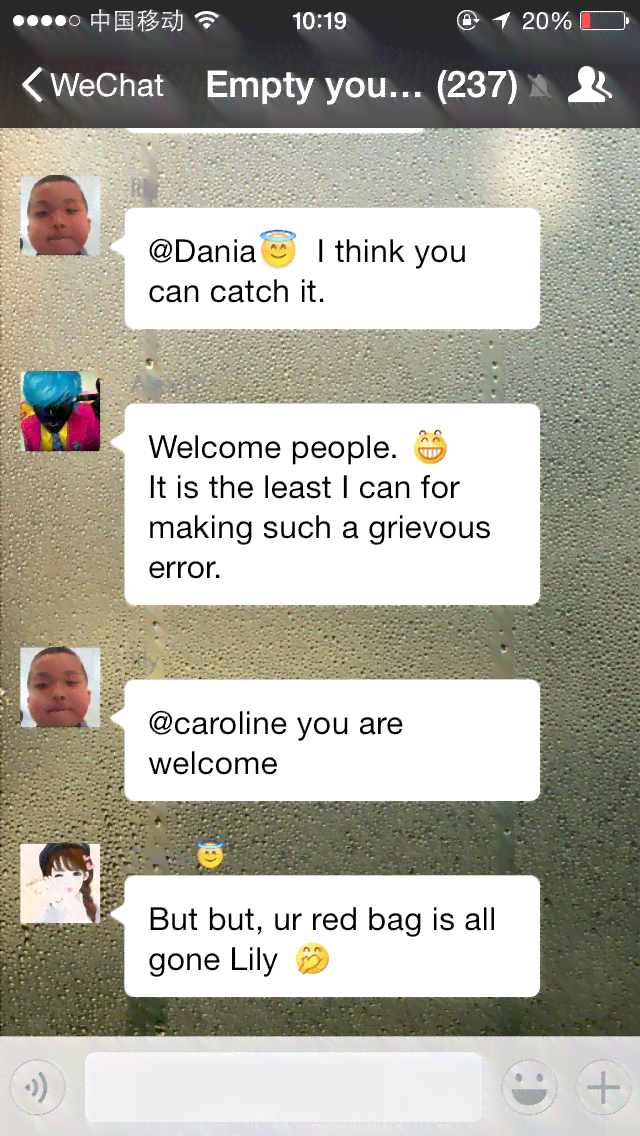The image size is (640, 1136).
Task: Open avatar next to "@Dania I think" message
Action: coord(61,215)
